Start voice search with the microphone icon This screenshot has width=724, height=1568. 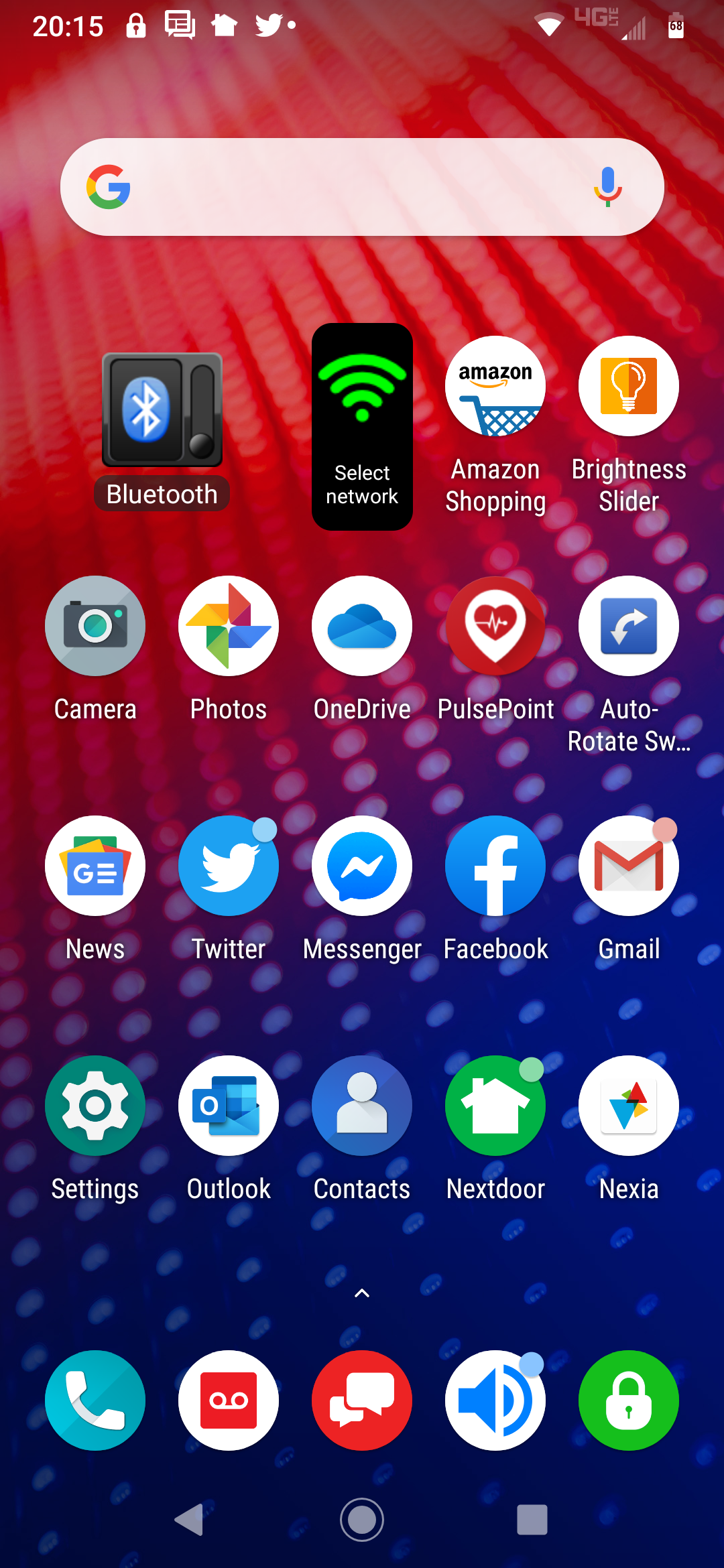coord(607,186)
